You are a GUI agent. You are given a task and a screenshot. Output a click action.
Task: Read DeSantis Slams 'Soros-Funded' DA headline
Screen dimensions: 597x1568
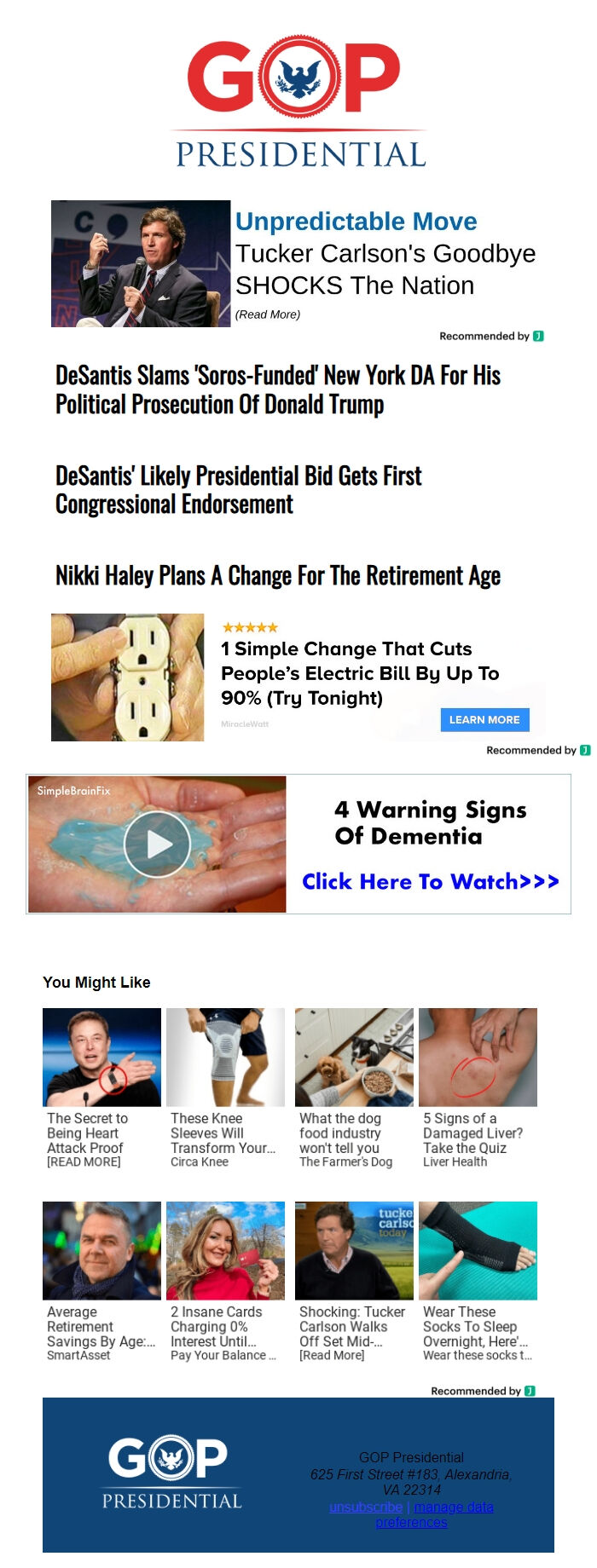278,389
